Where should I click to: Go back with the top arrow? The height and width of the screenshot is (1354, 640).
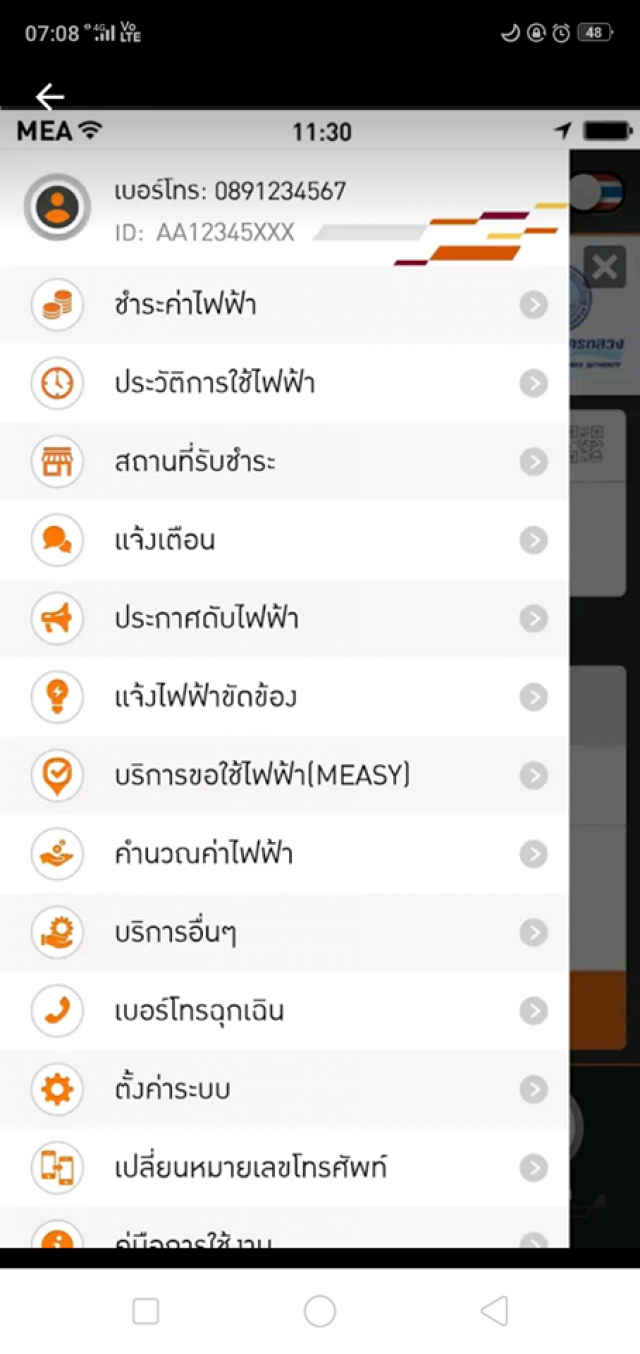(49, 97)
